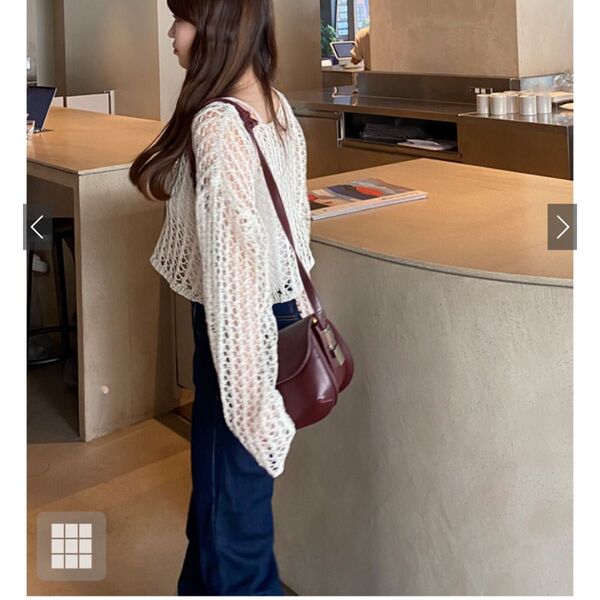Go to the next product photo

coord(561,227)
